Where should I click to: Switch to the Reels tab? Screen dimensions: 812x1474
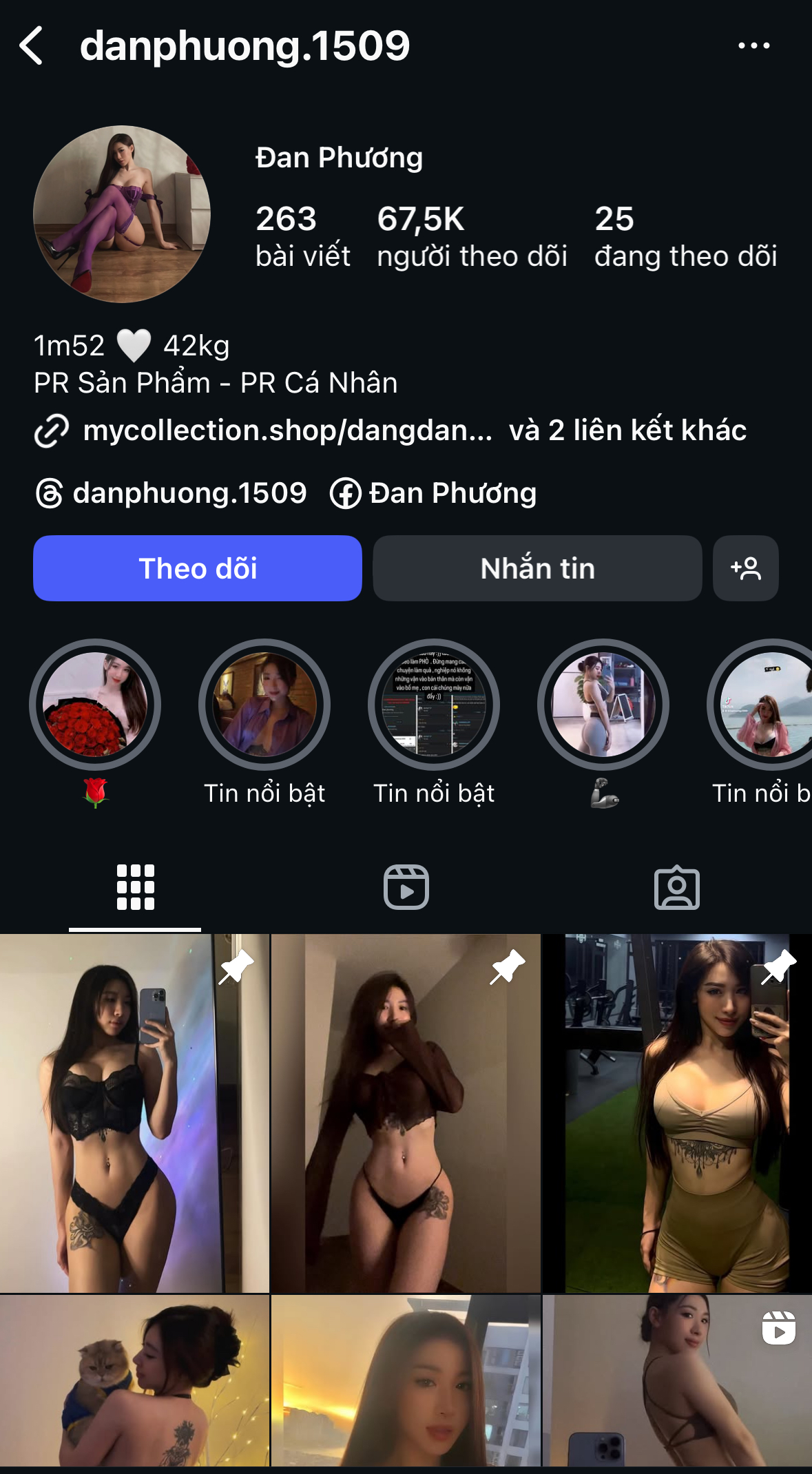(x=406, y=887)
